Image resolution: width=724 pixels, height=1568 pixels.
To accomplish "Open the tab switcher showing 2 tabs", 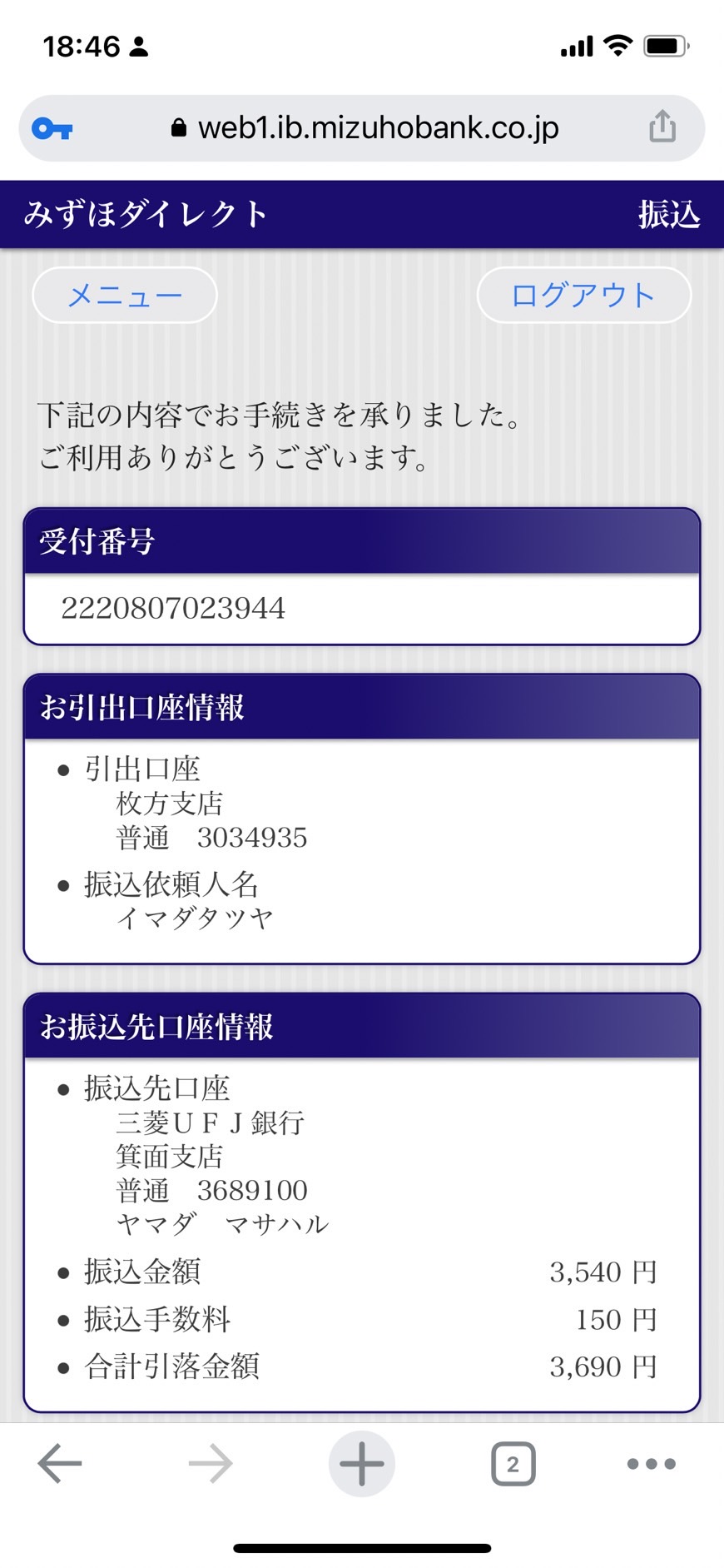I will point(513,1464).
